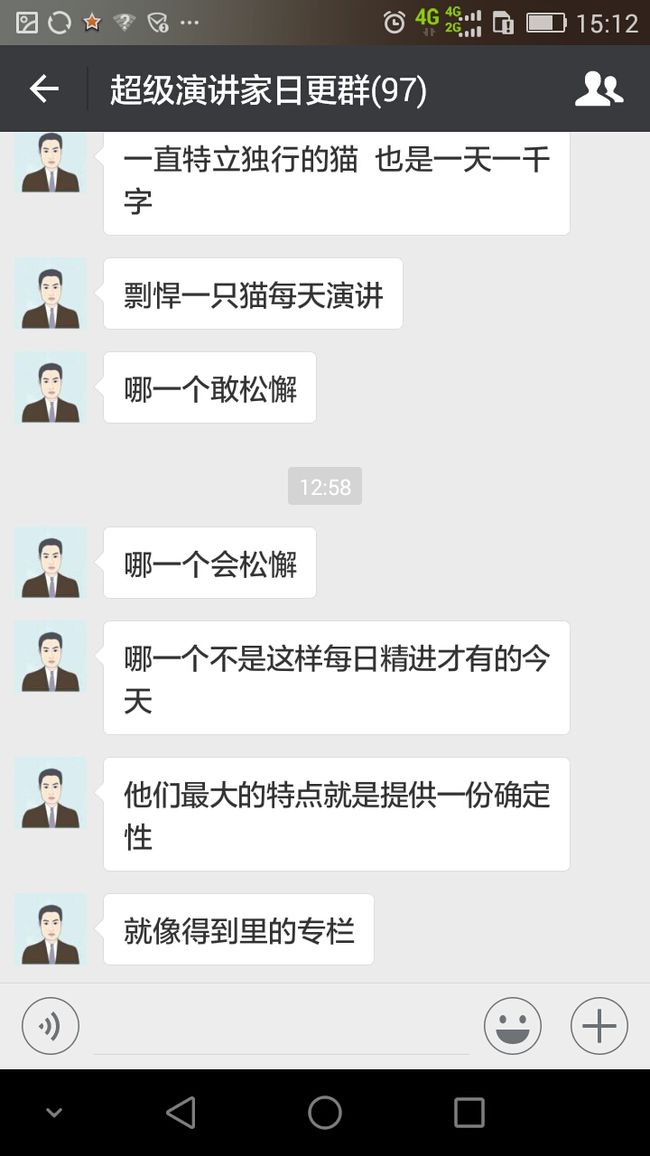Open the plus attachment menu
Screen dimensions: 650x1156
coord(599,1026)
